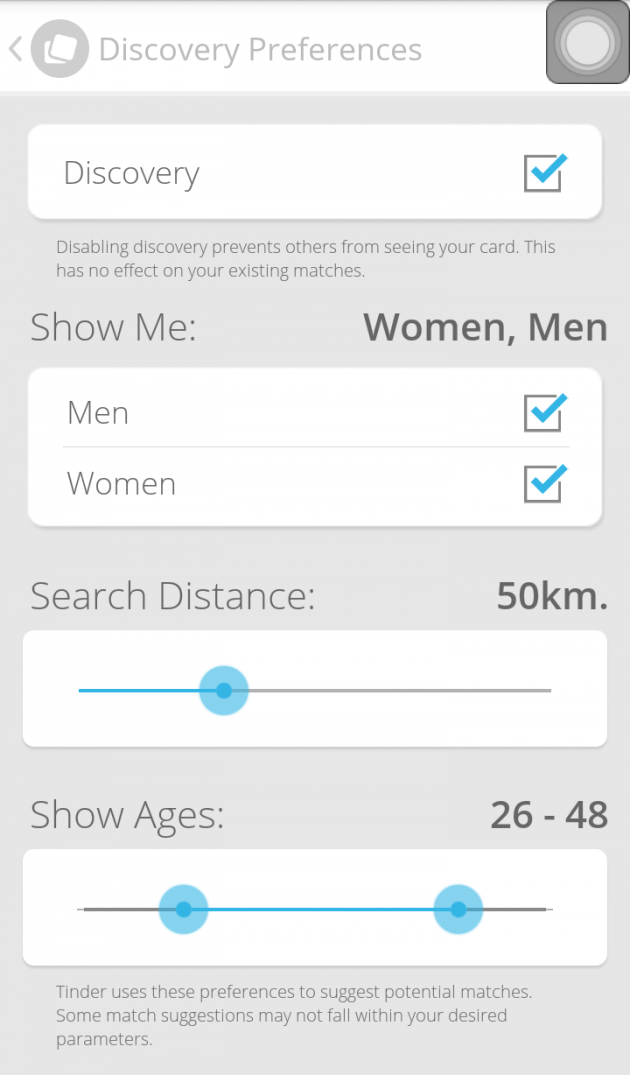Tap the floating assistive touch button

click(x=587, y=43)
